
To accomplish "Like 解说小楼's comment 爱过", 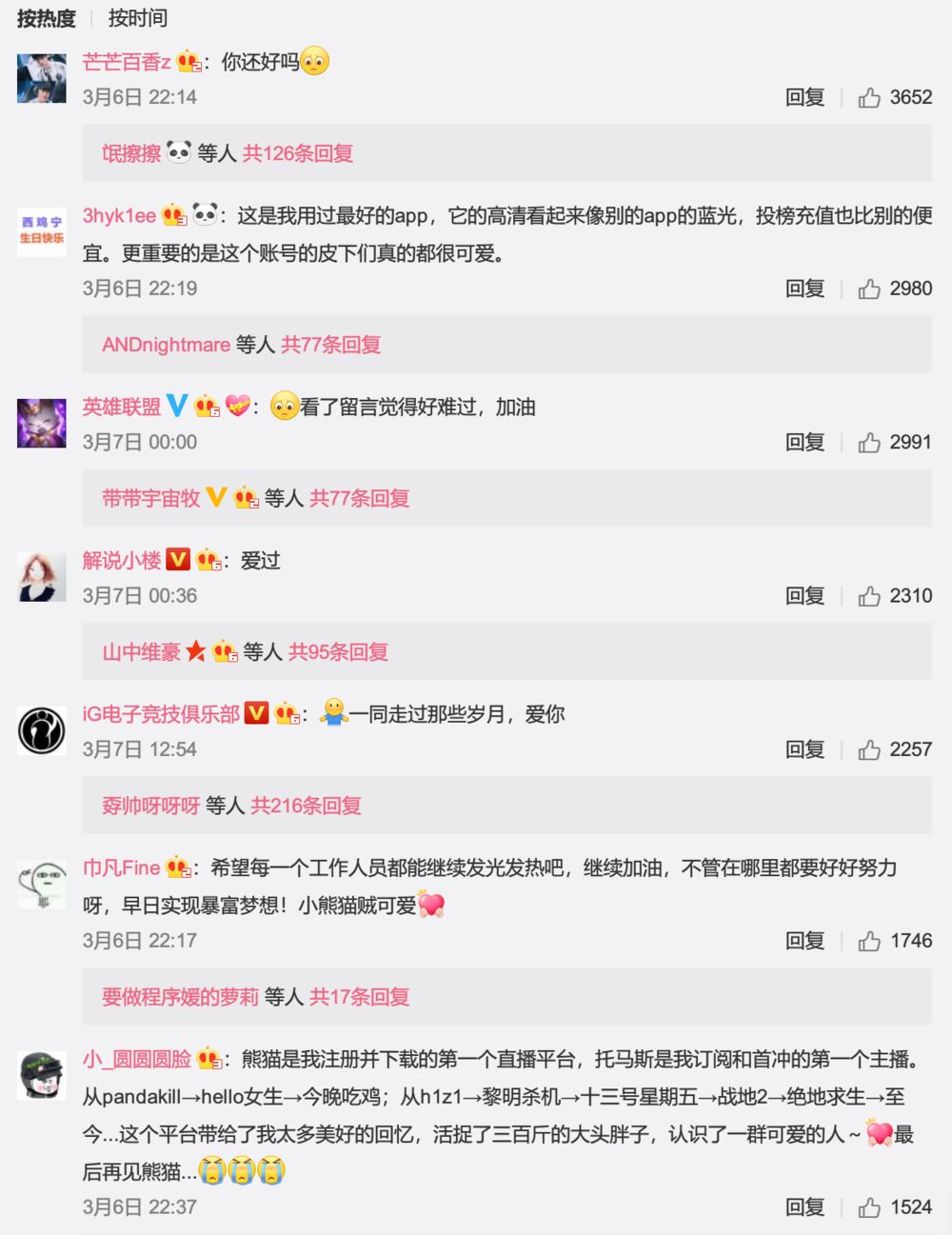I will 869,596.
